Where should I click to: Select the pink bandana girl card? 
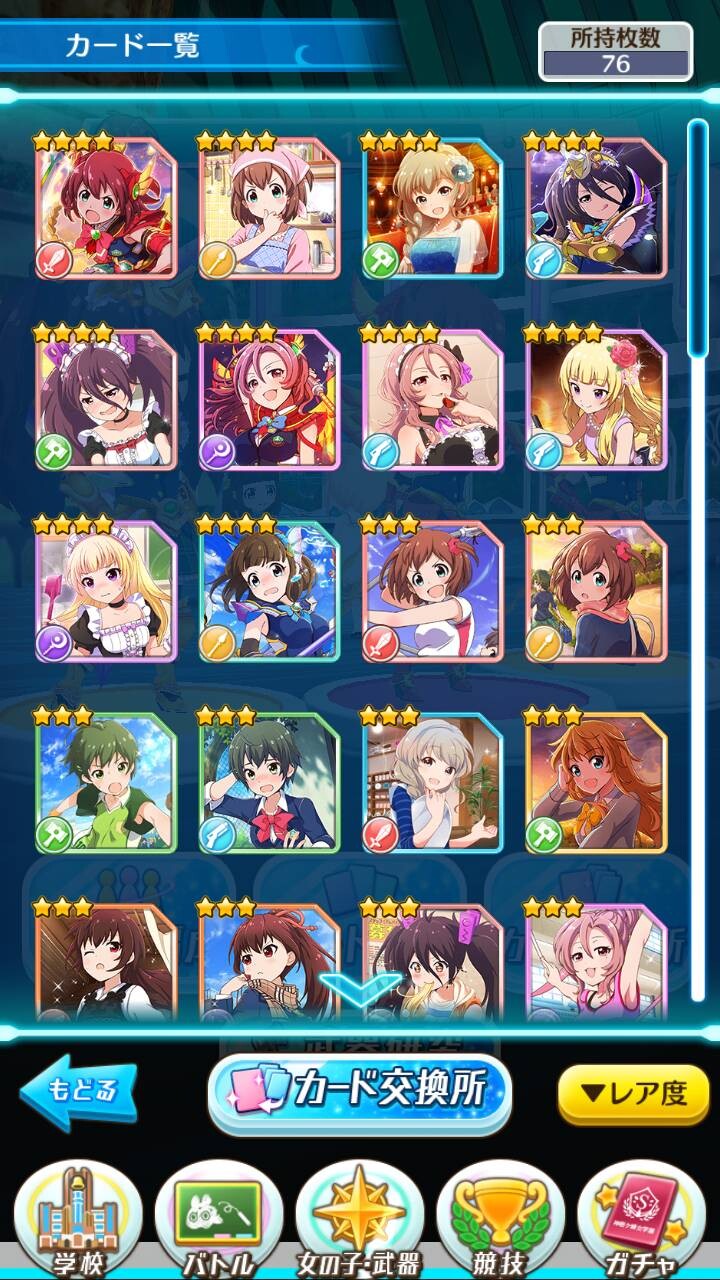[269, 207]
